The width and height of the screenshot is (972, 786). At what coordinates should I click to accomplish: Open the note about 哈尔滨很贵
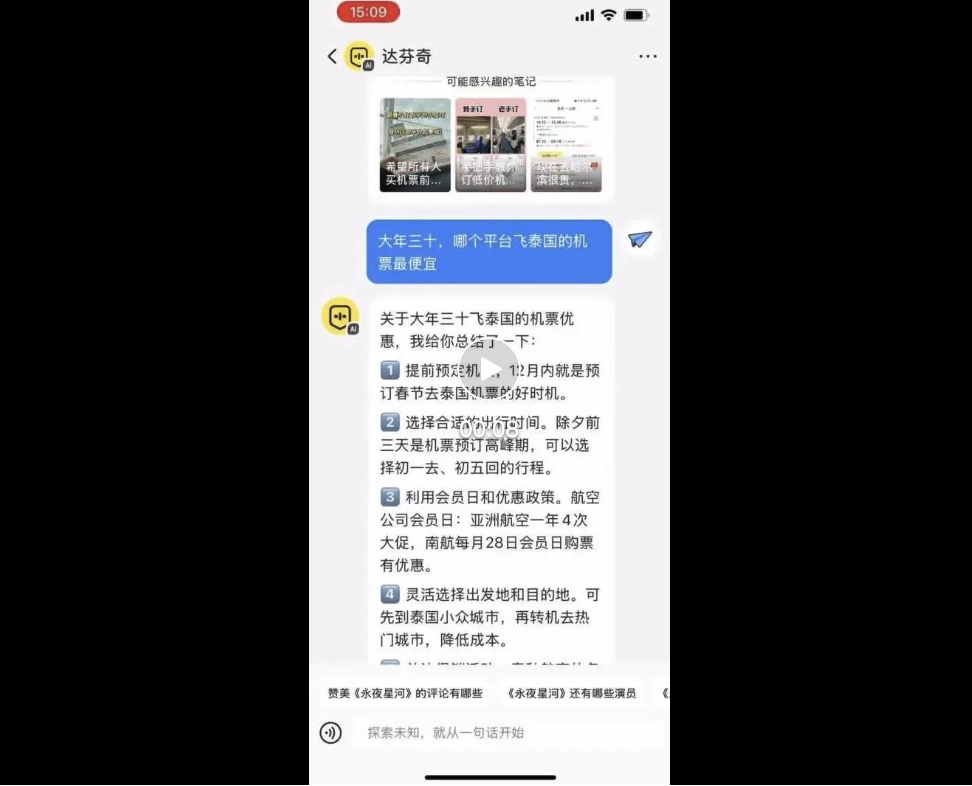[566, 144]
